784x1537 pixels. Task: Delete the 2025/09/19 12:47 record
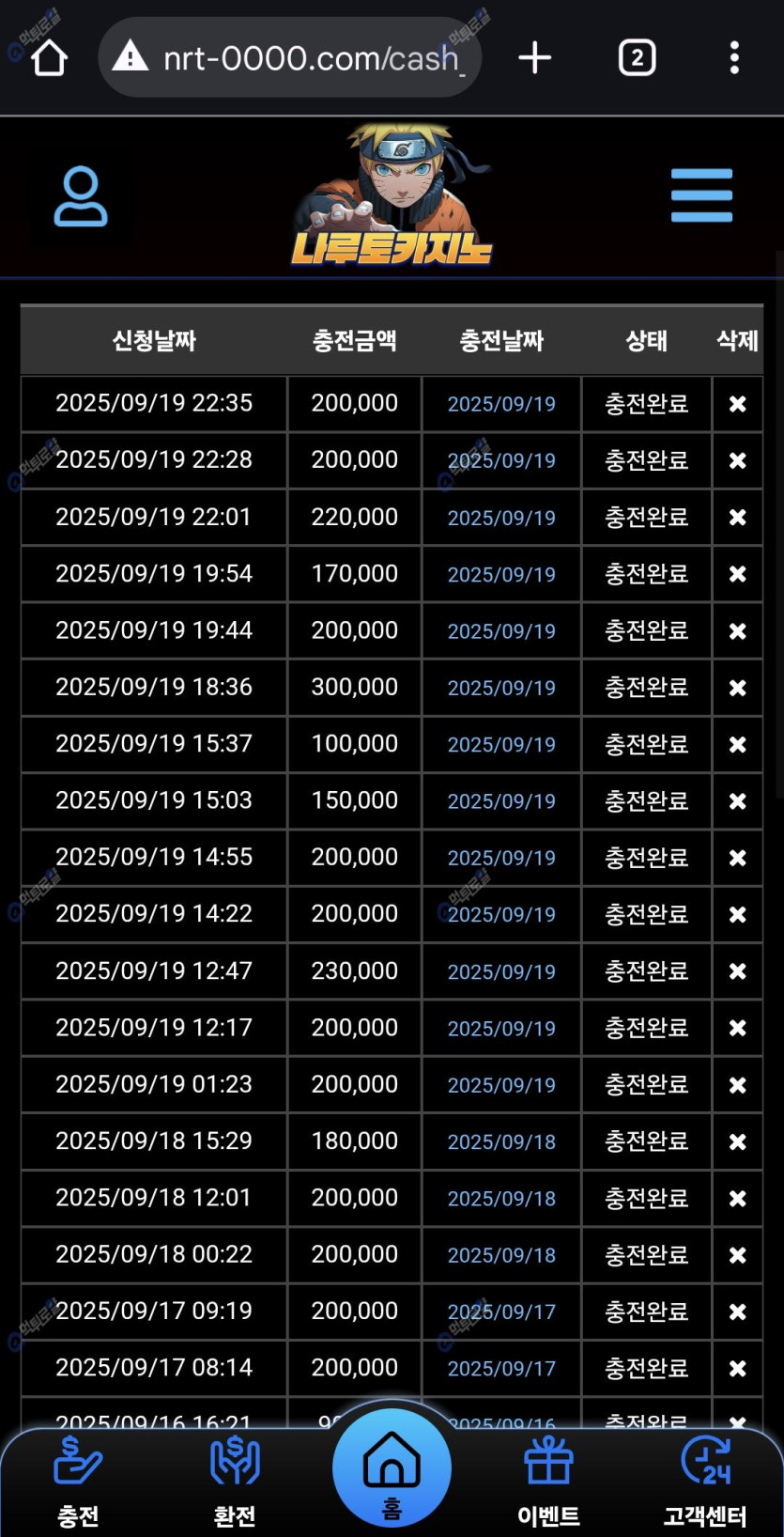tap(738, 971)
